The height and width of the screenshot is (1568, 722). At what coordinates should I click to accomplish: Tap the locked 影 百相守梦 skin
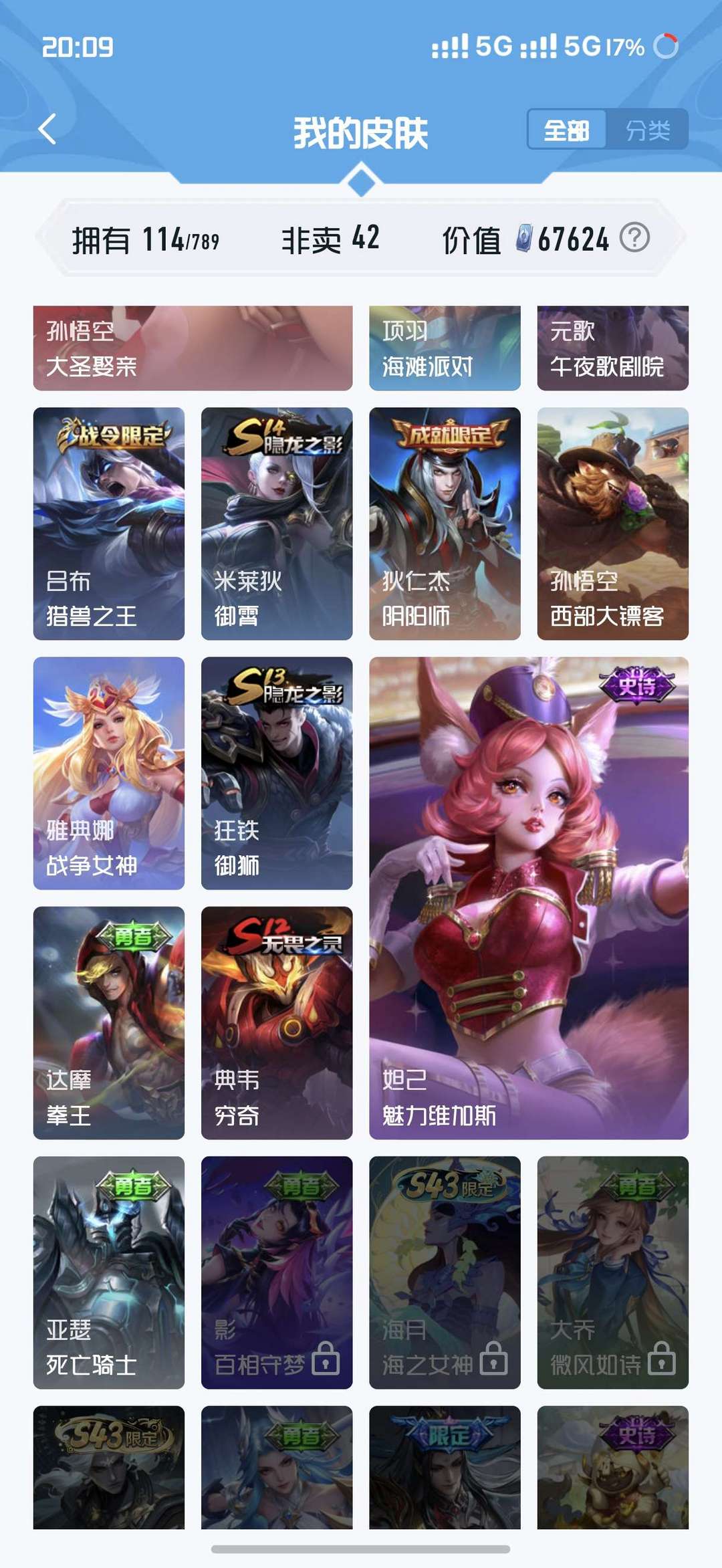pyautogui.click(x=277, y=1272)
